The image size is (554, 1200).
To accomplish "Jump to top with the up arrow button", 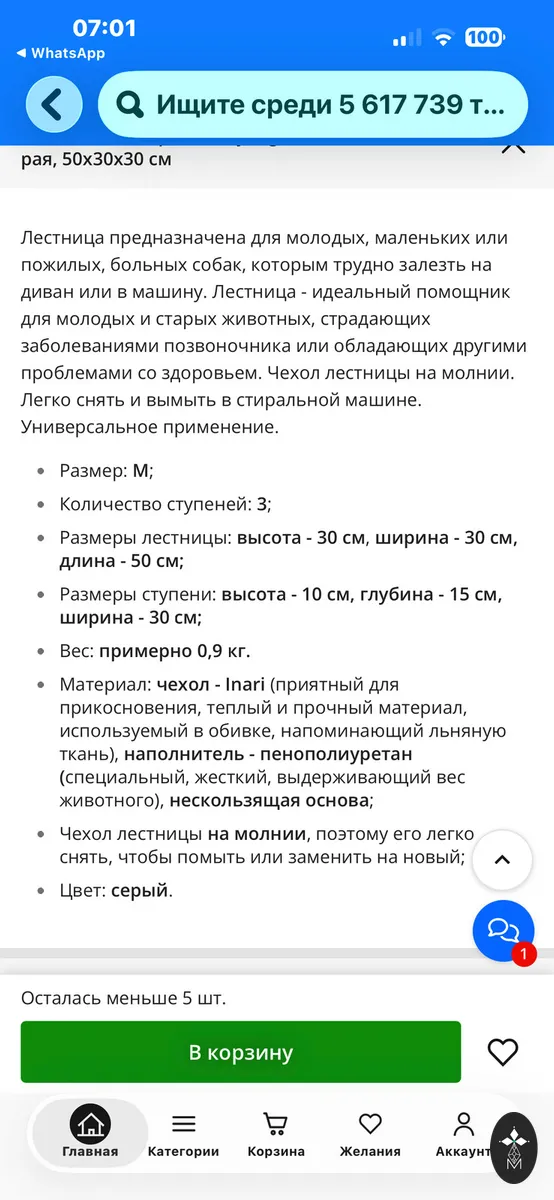I will (x=502, y=859).
